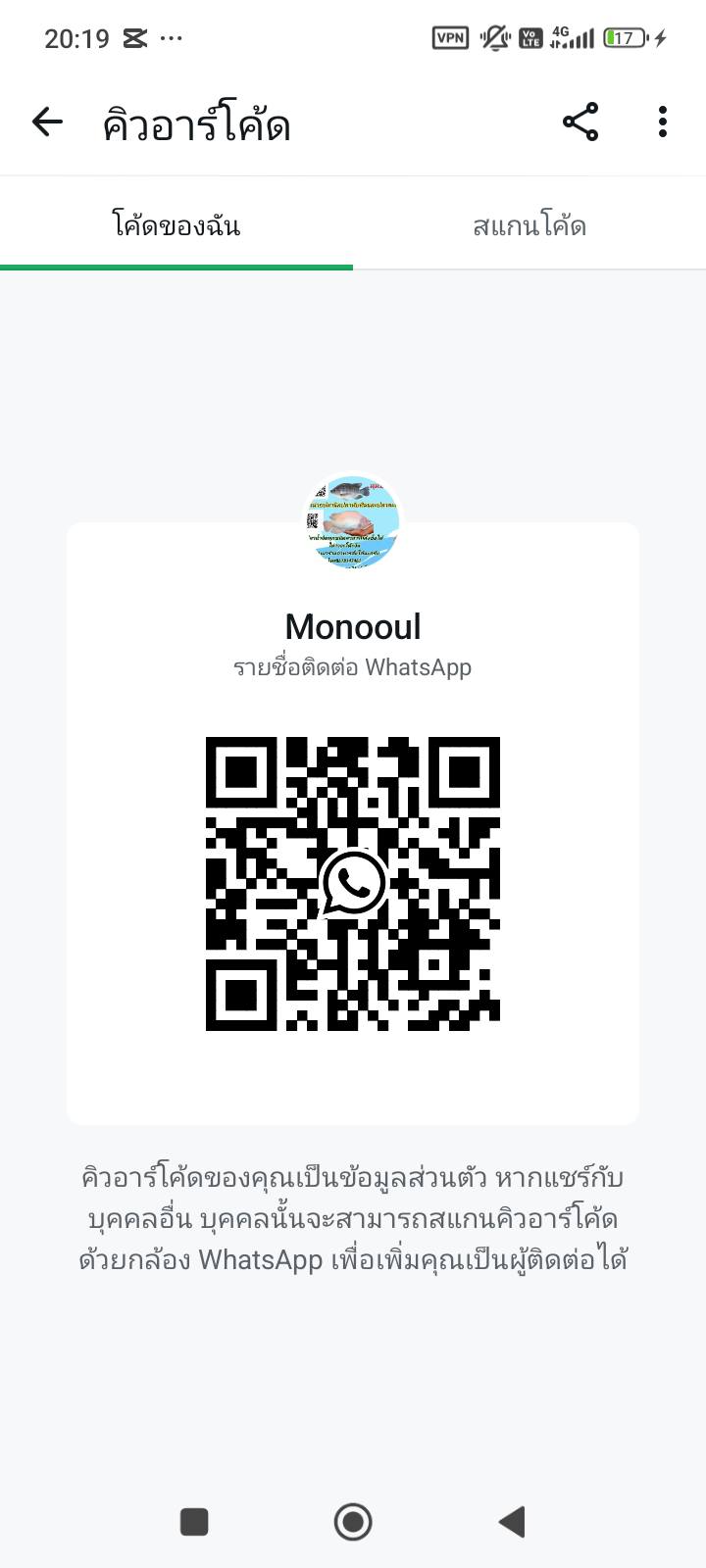Switch to the สแกนโค้ด tab
Image resolution: width=706 pixels, height=1568 pixels.
point(529,225)
